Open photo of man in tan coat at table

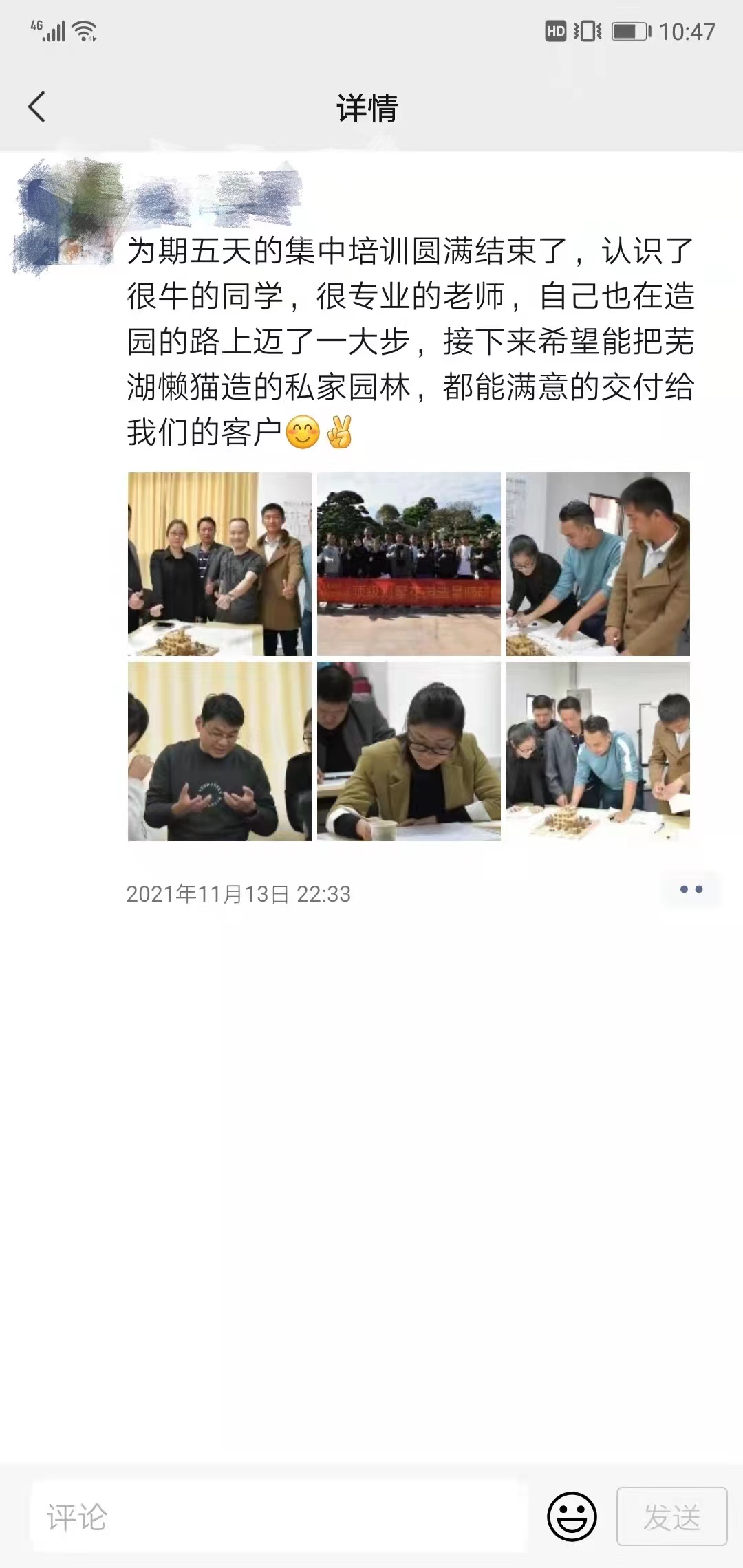(598, 564)
